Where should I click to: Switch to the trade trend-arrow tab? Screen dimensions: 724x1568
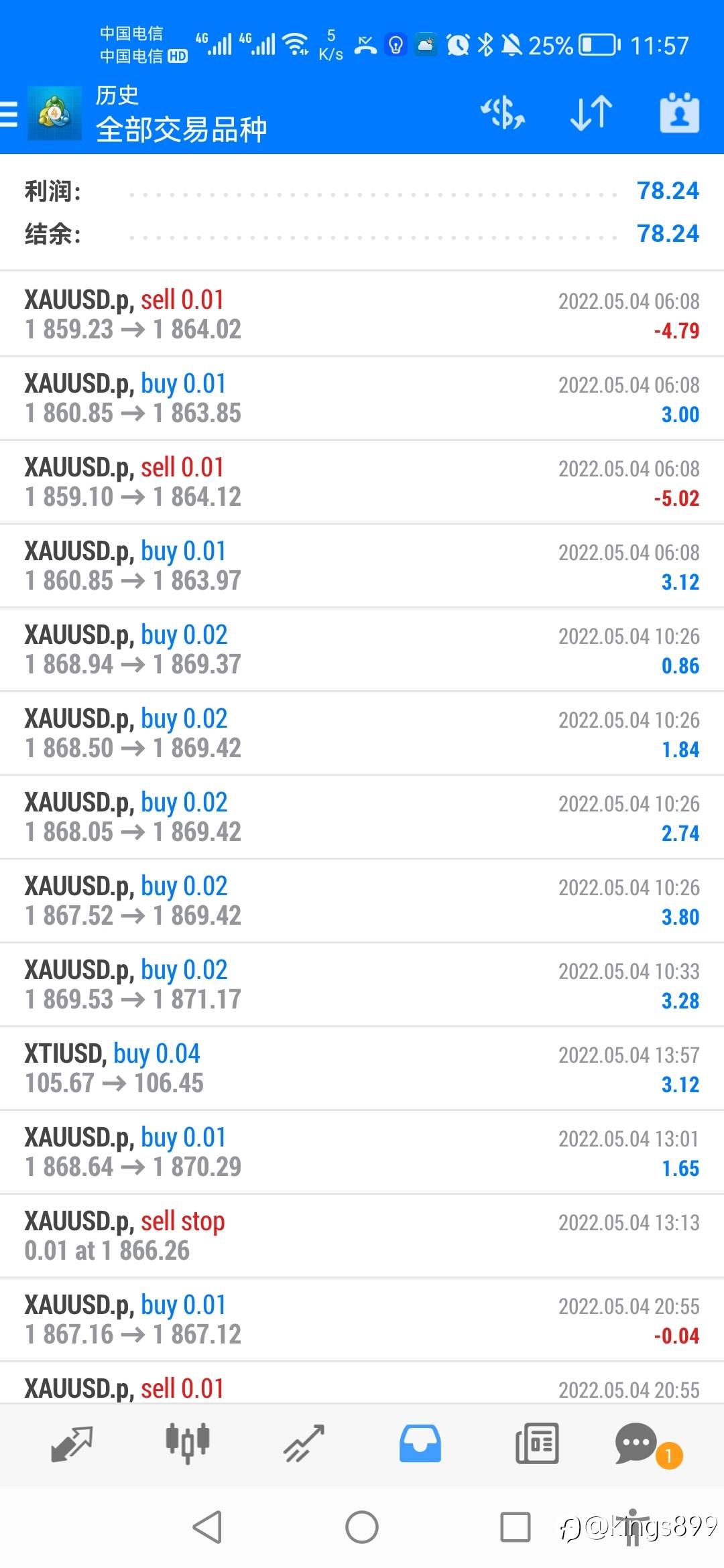pos(304,1443)
